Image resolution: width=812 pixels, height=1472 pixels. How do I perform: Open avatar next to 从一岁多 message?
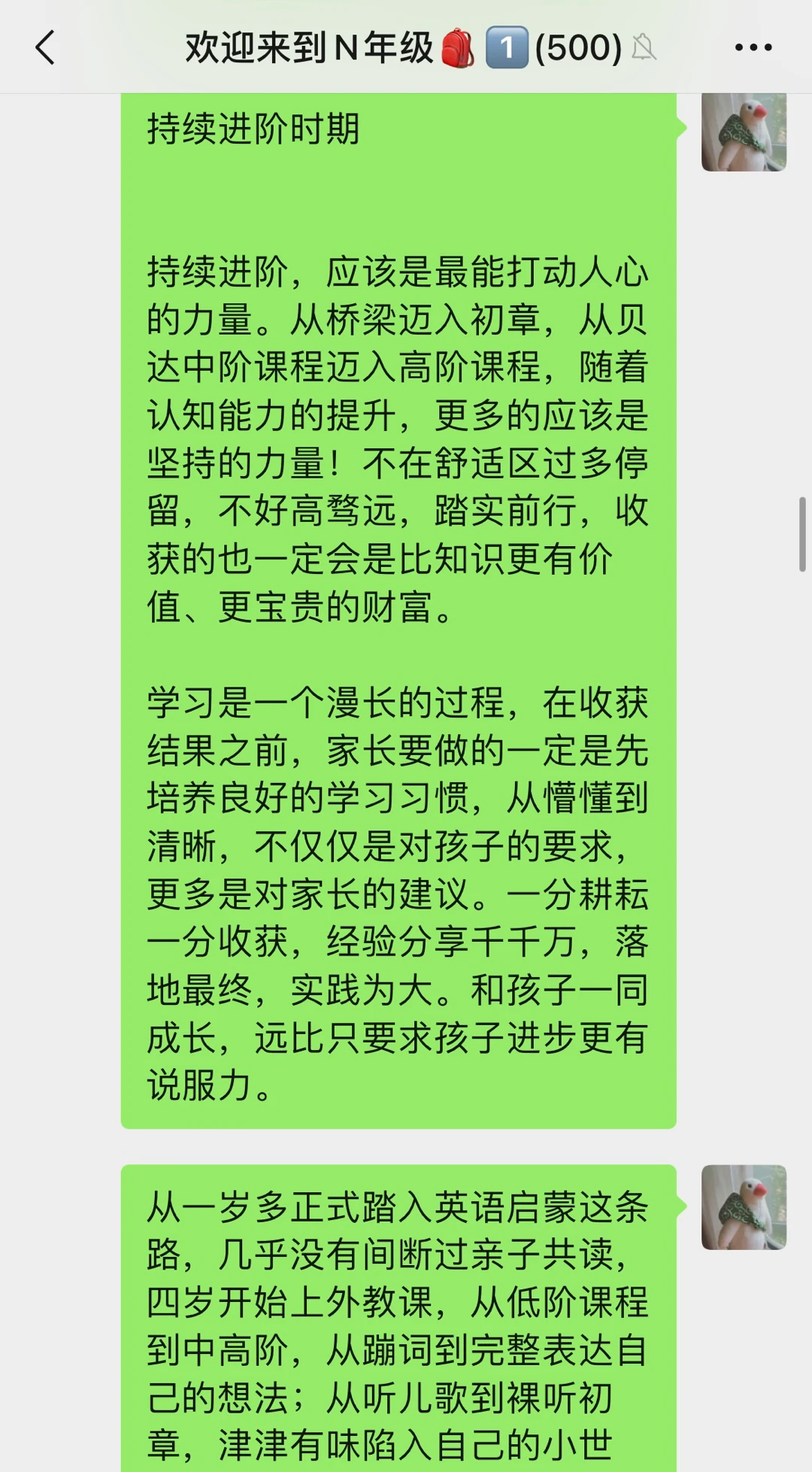coord(744,1207)
